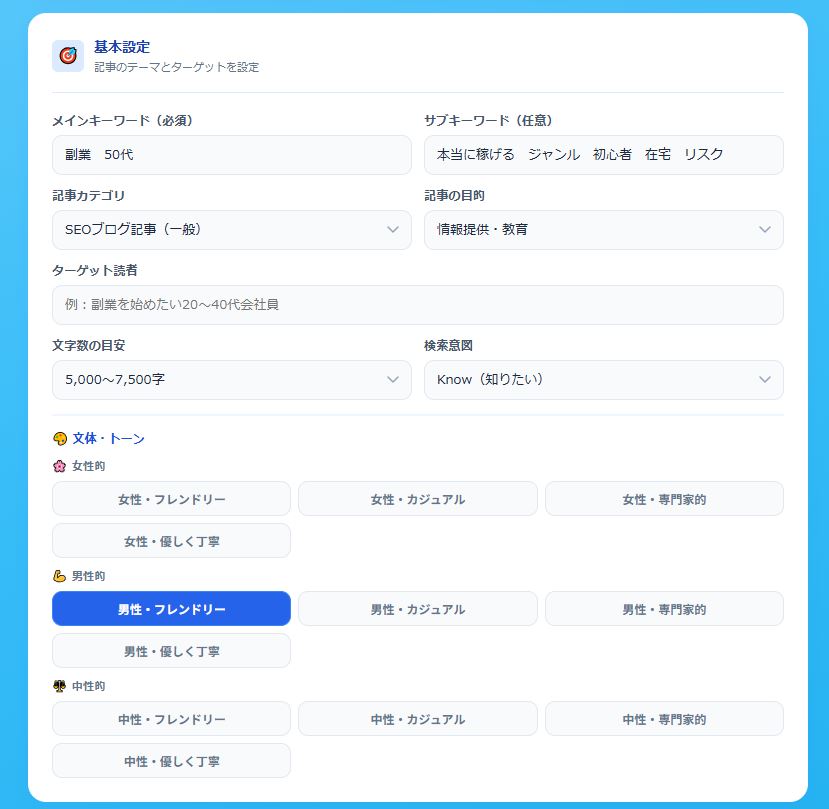This screenshot has height=809, width=829.
Task: Switch tone to 男性・カジュアル
Action: coord(418,609)
